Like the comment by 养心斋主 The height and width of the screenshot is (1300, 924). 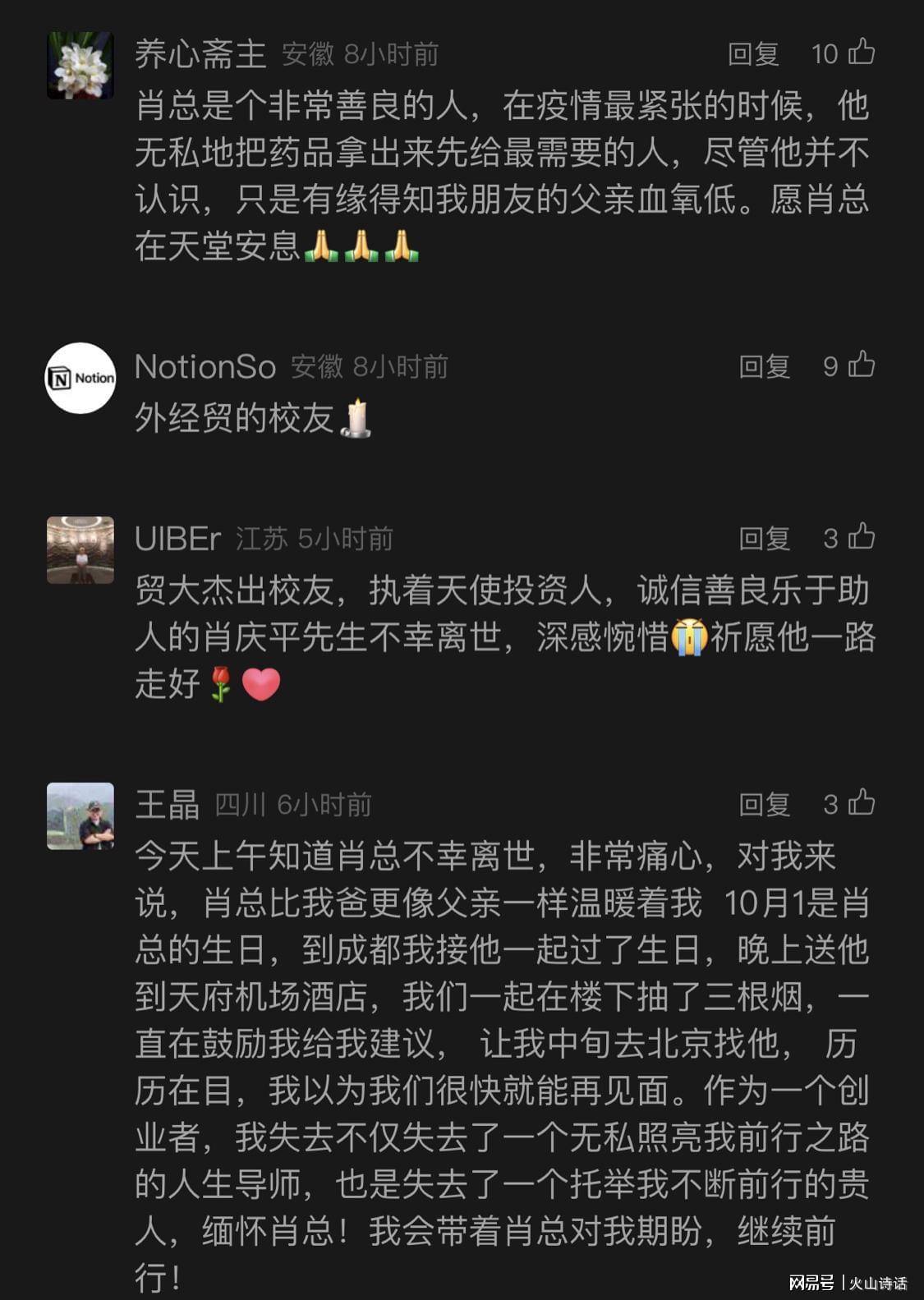[x=861, y=53]
